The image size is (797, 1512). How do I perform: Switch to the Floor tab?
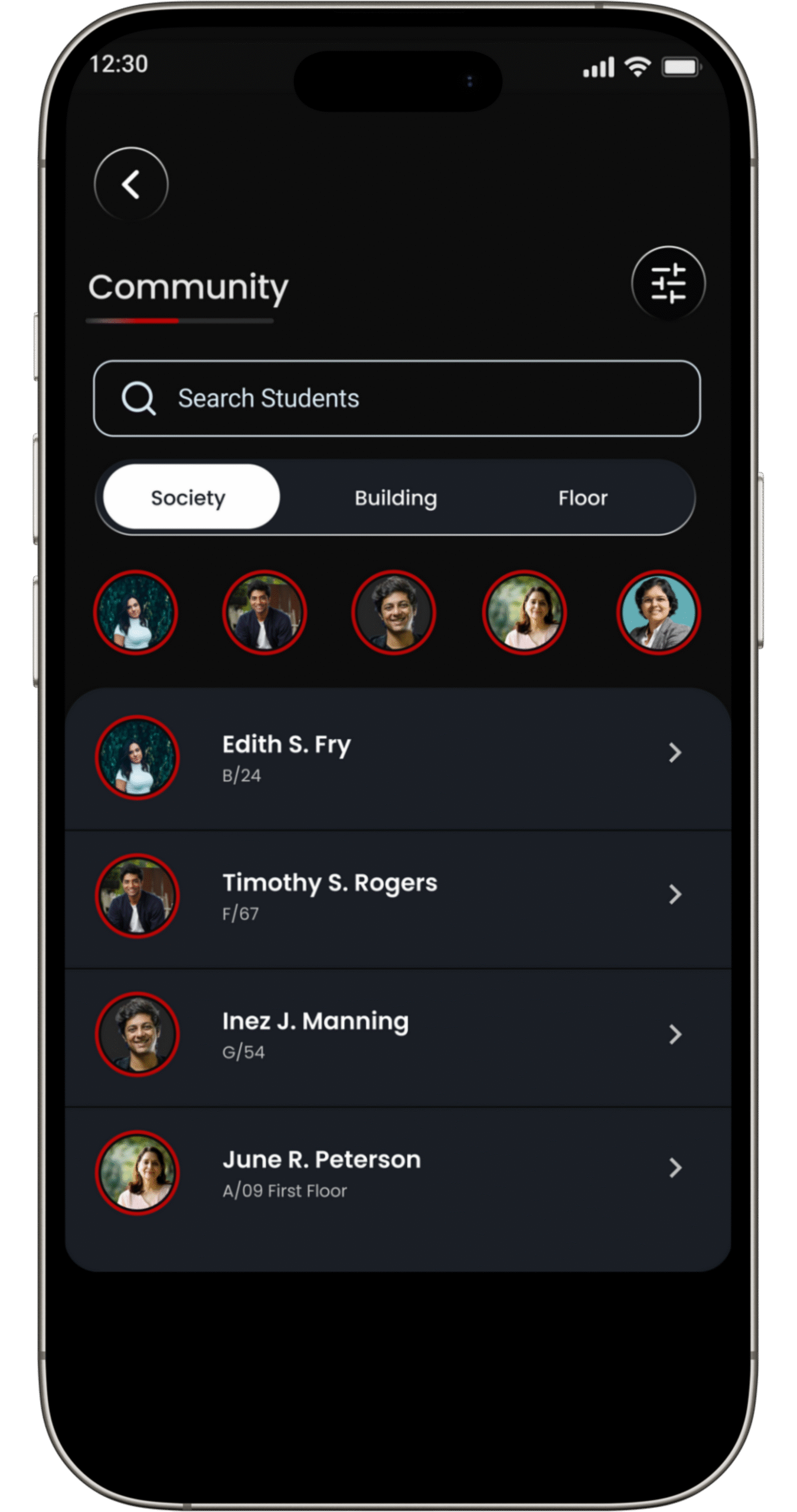(583, 497)
